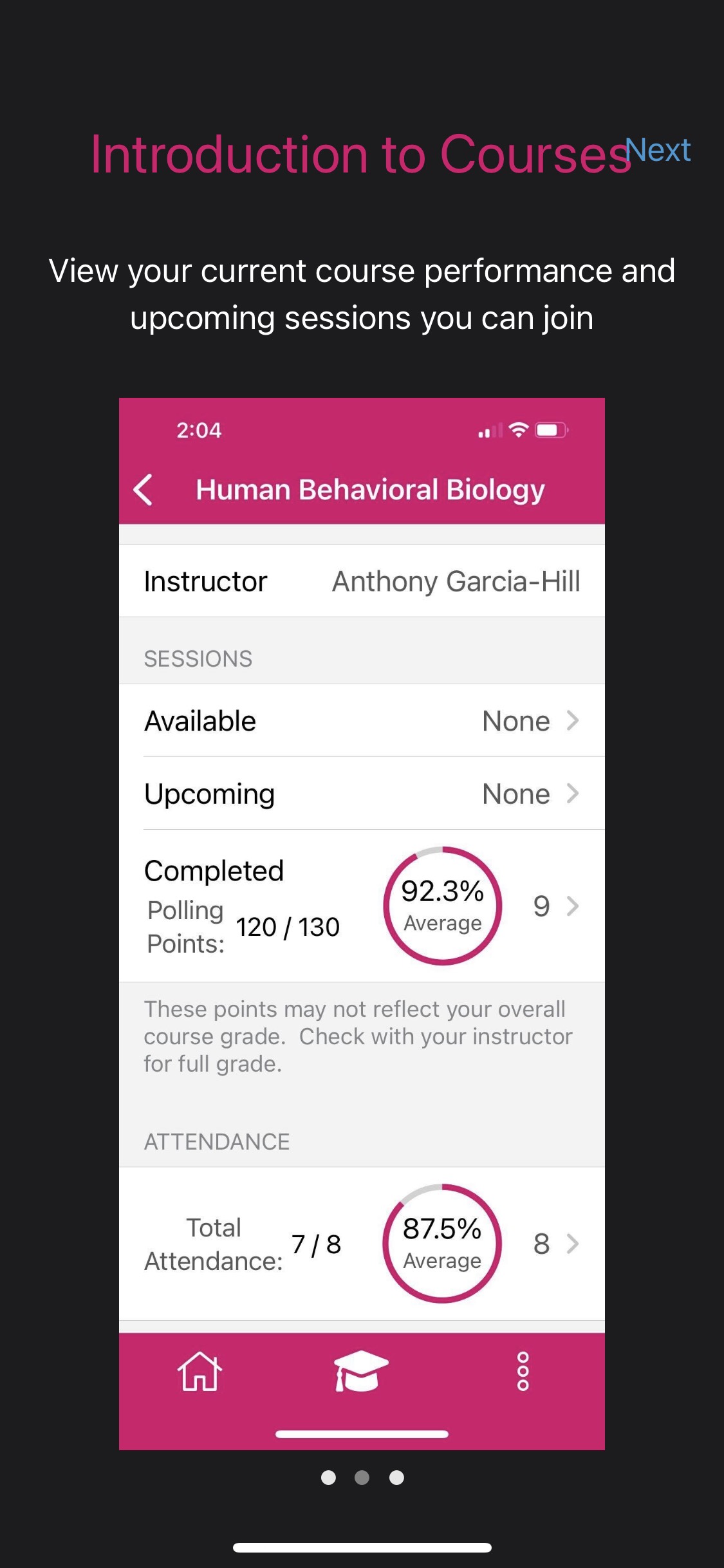Tap Next to continue the introduction

pos(658,151)
